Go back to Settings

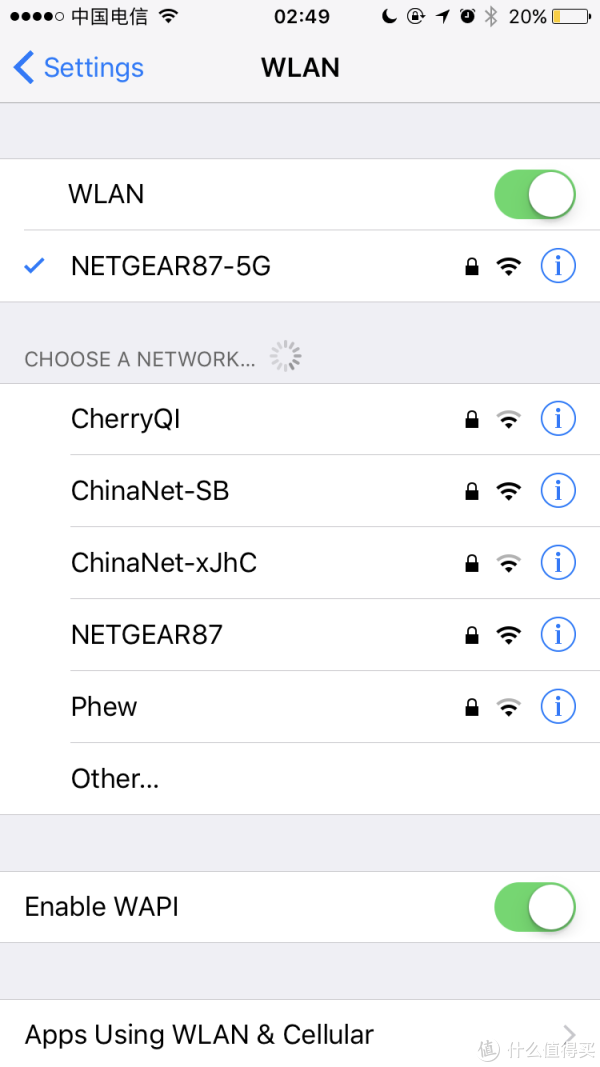click(78, 68)
